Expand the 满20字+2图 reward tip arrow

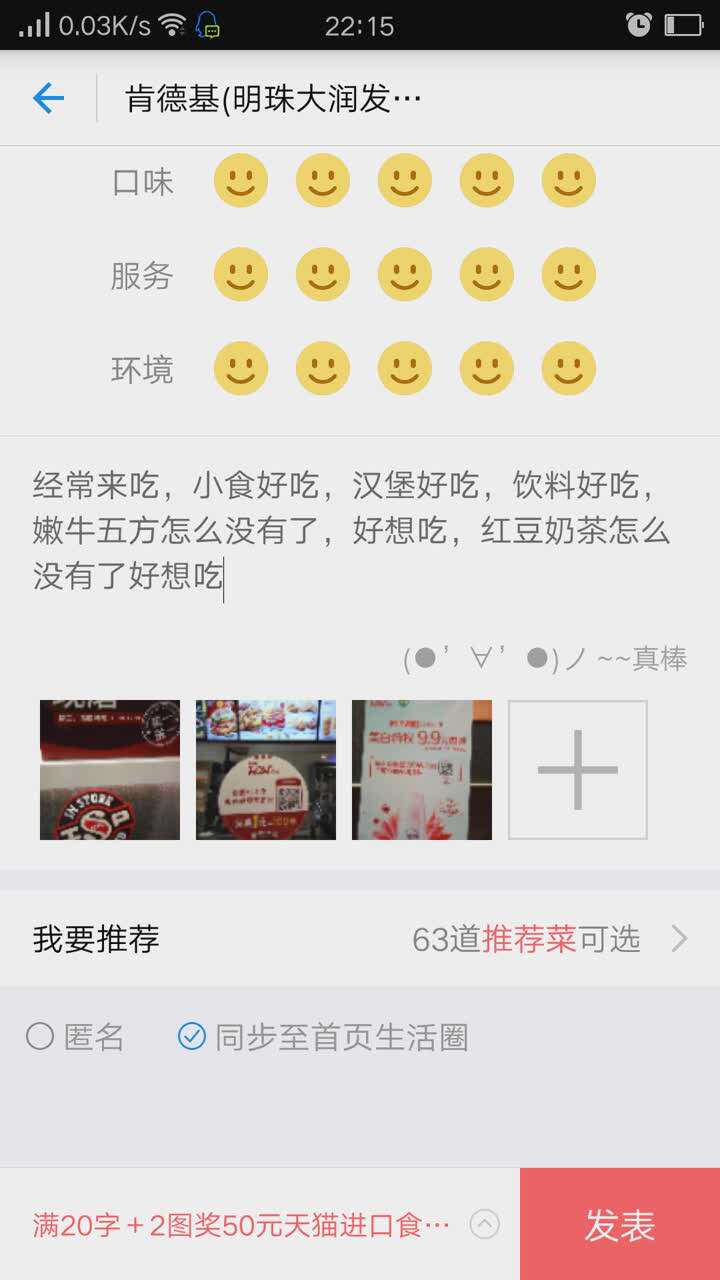pos(485,1224)
